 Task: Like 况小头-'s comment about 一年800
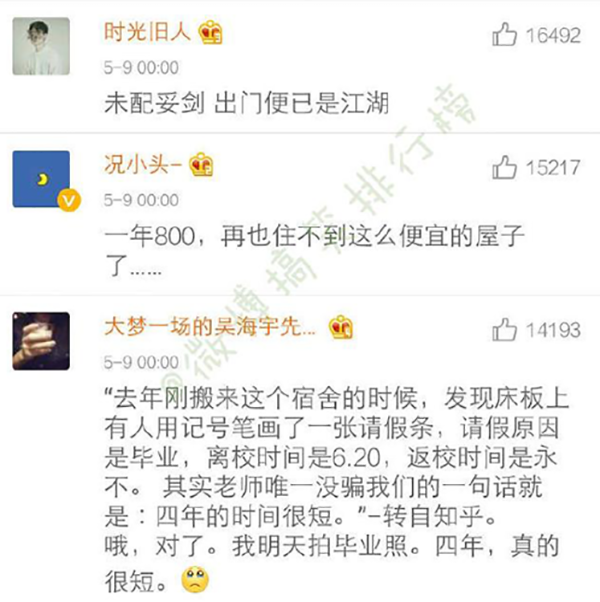[x=504, y=168]
